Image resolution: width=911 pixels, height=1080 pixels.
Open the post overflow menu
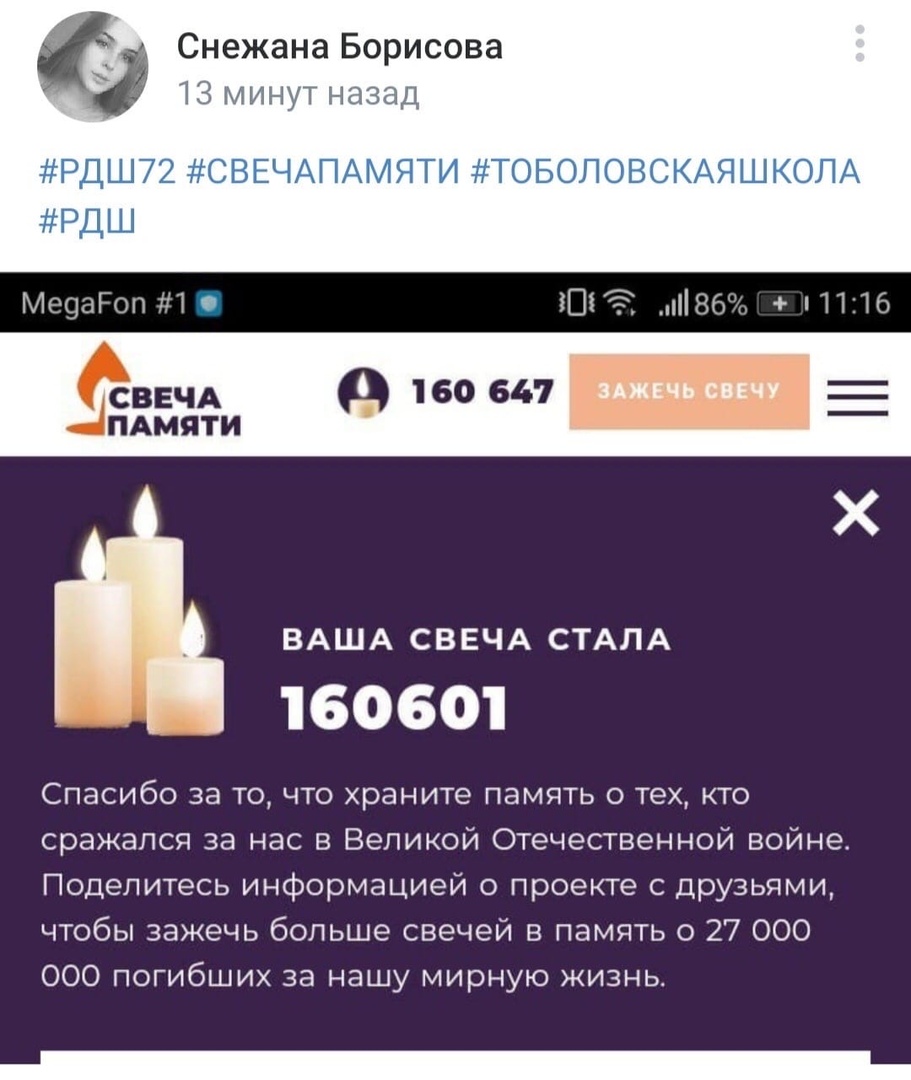point(860,46)
